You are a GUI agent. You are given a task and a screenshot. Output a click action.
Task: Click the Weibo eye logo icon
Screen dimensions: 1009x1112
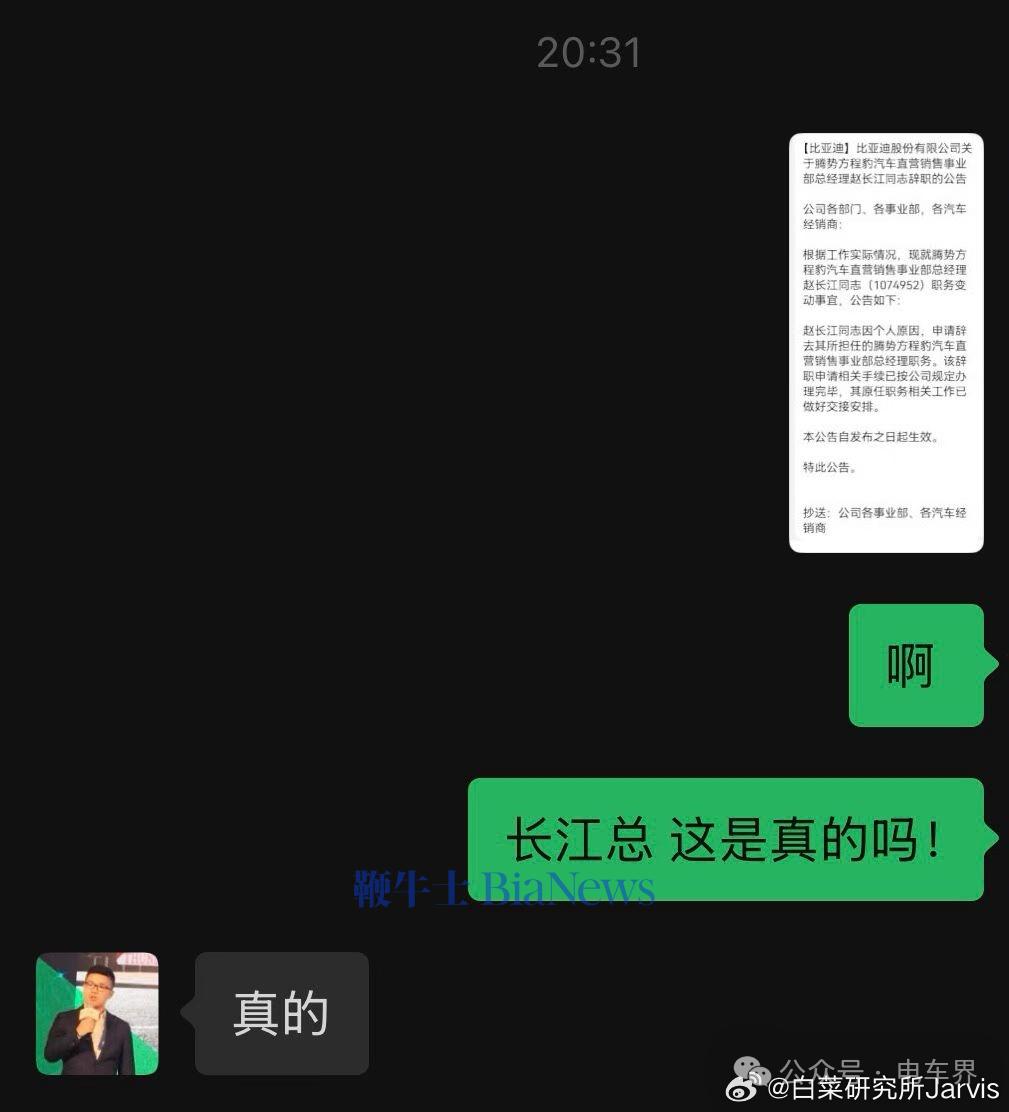coord(740,1089)
